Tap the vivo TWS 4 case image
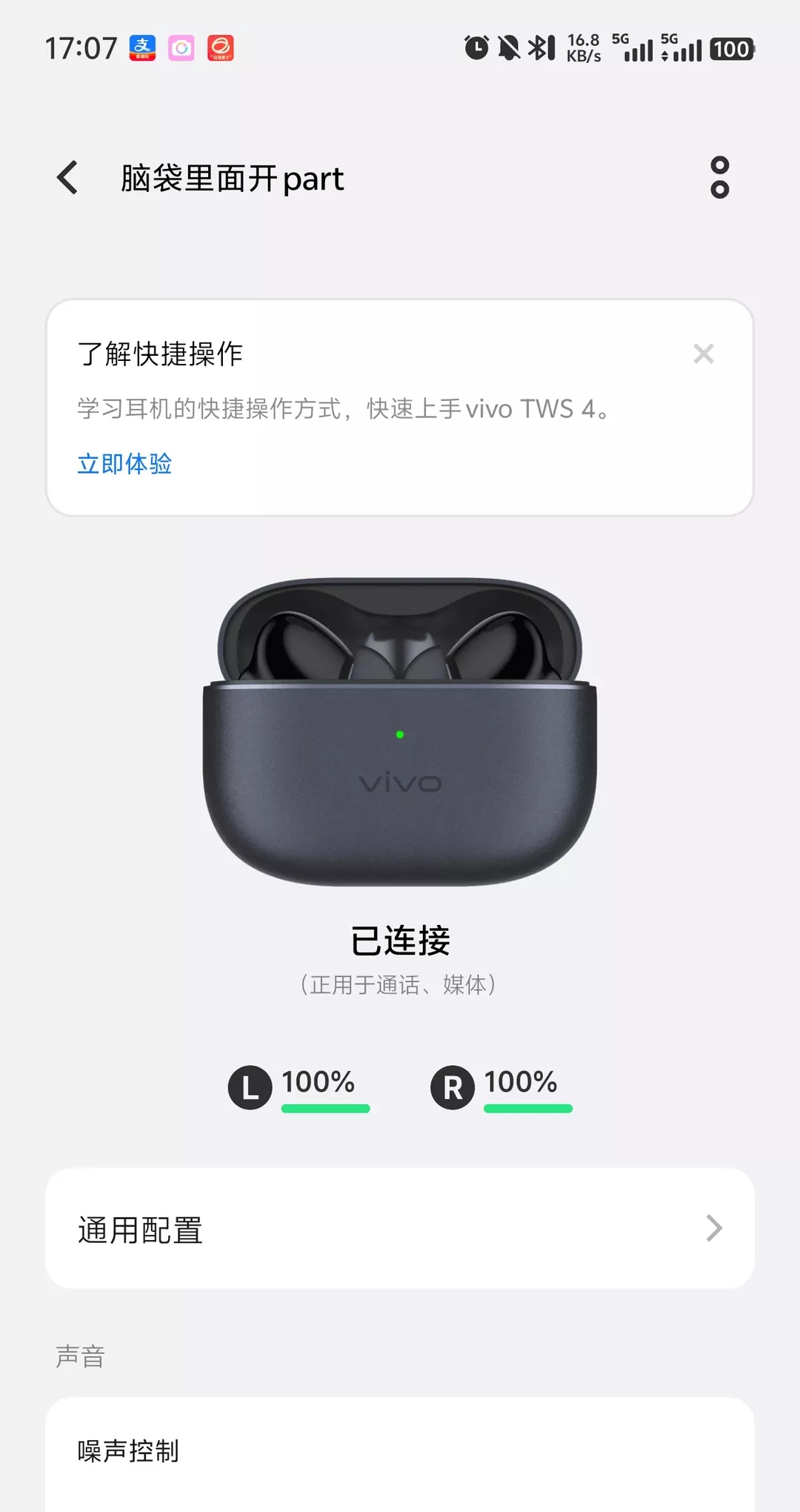 click(400, 734)
